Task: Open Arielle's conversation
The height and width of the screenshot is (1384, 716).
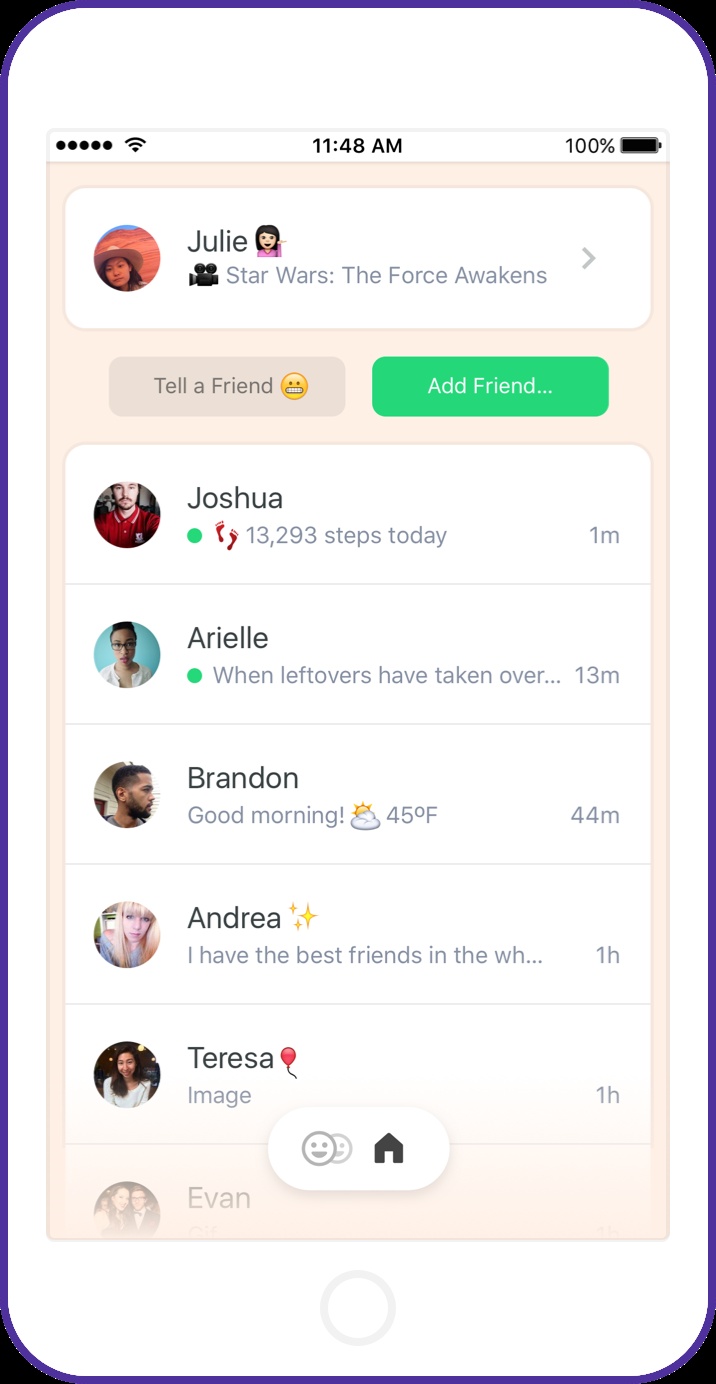Action: coord(357,655)
